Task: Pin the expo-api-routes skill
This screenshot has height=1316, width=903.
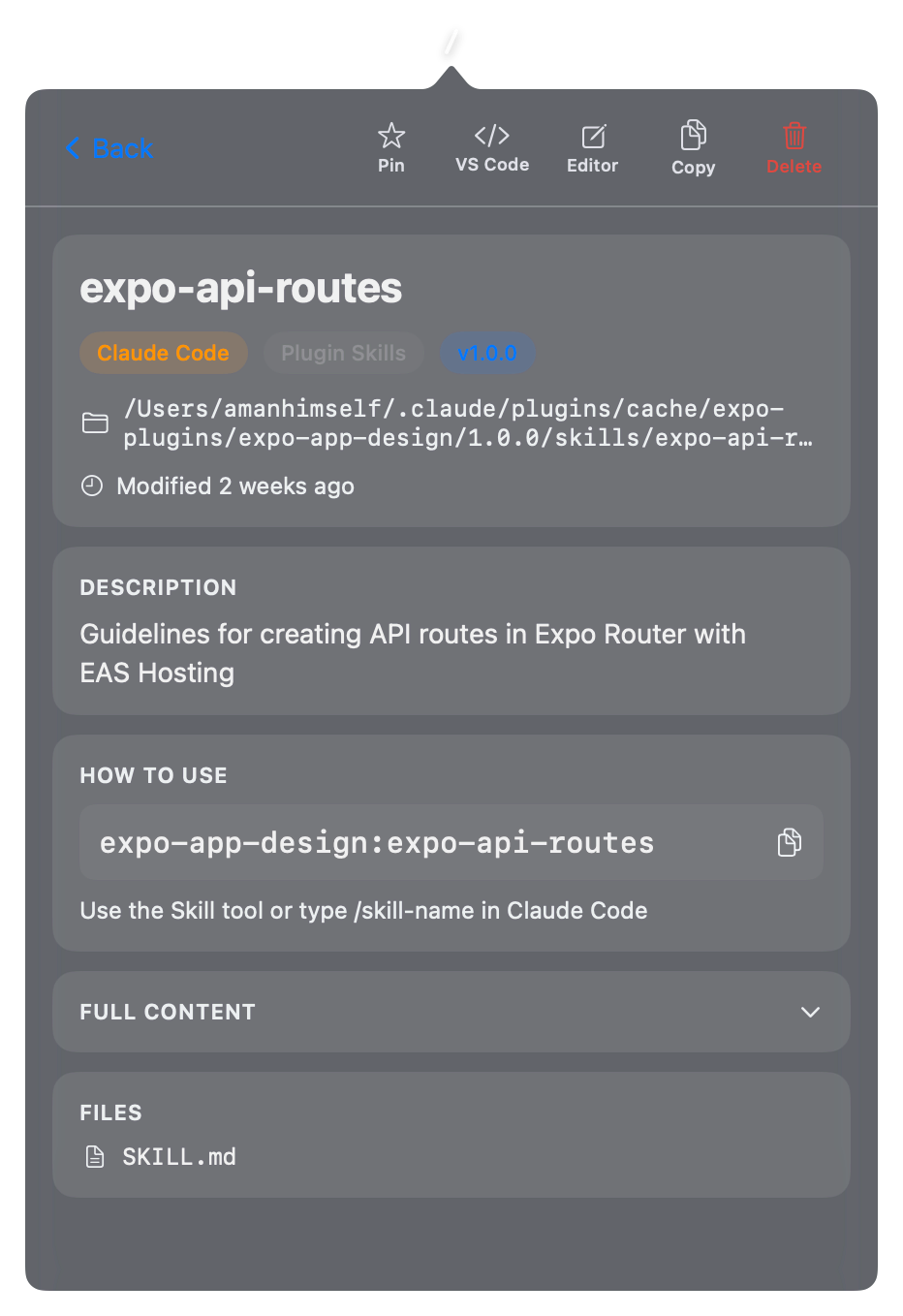Action: point(391,147)
